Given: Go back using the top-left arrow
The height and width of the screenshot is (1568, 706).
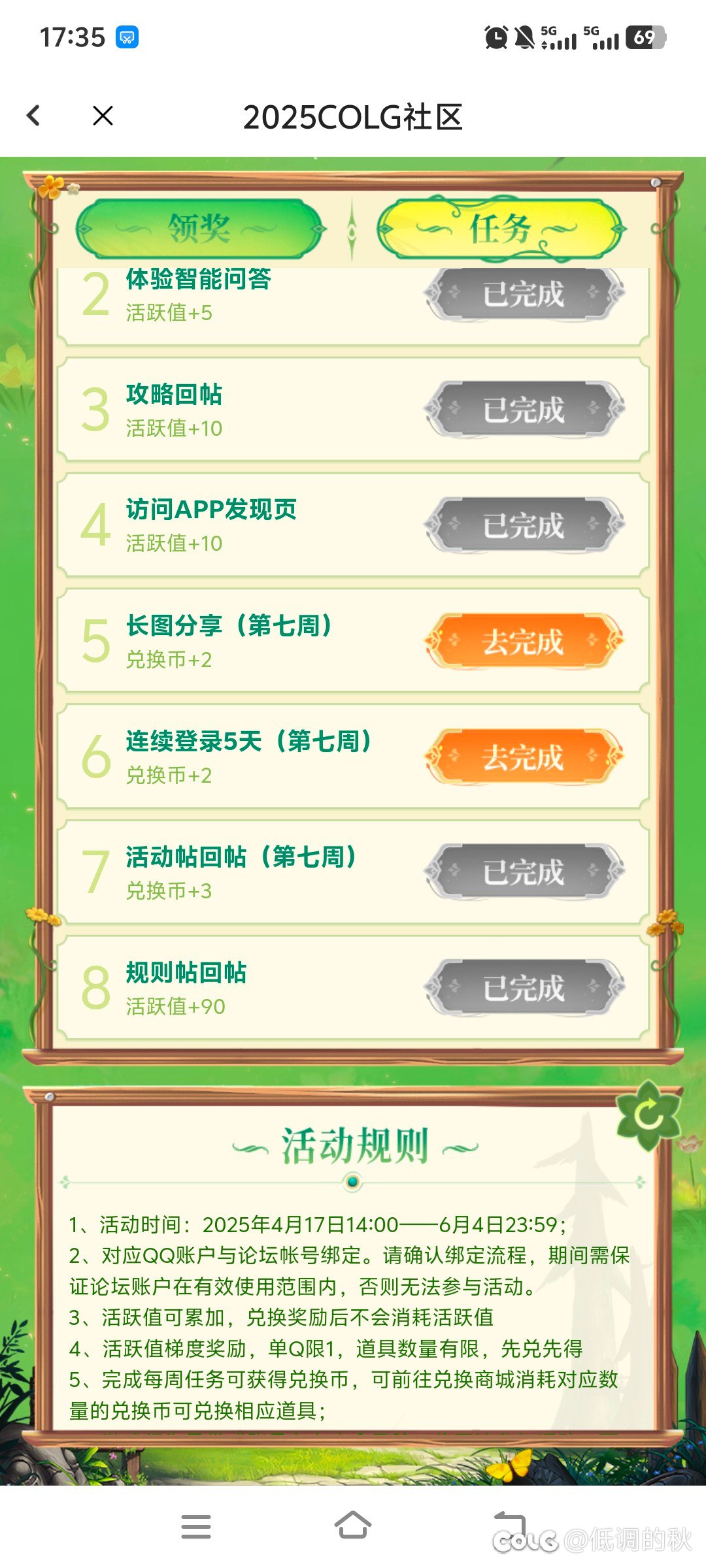Looking at the screenshot, I should pyautogui.click(x=33, y=116).
